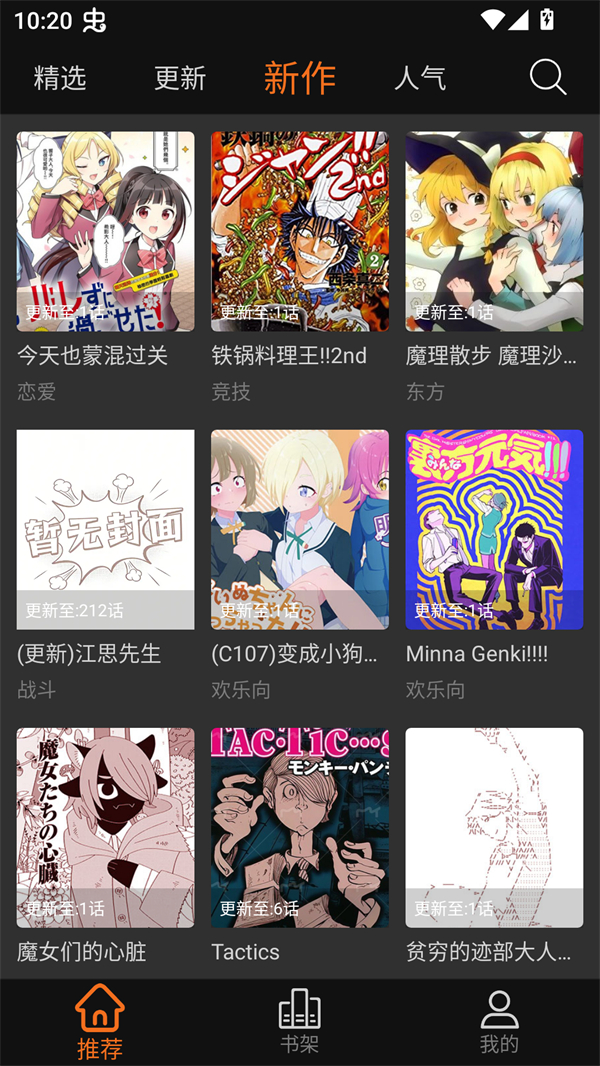Select the 新作 tab

click(299, 78)
